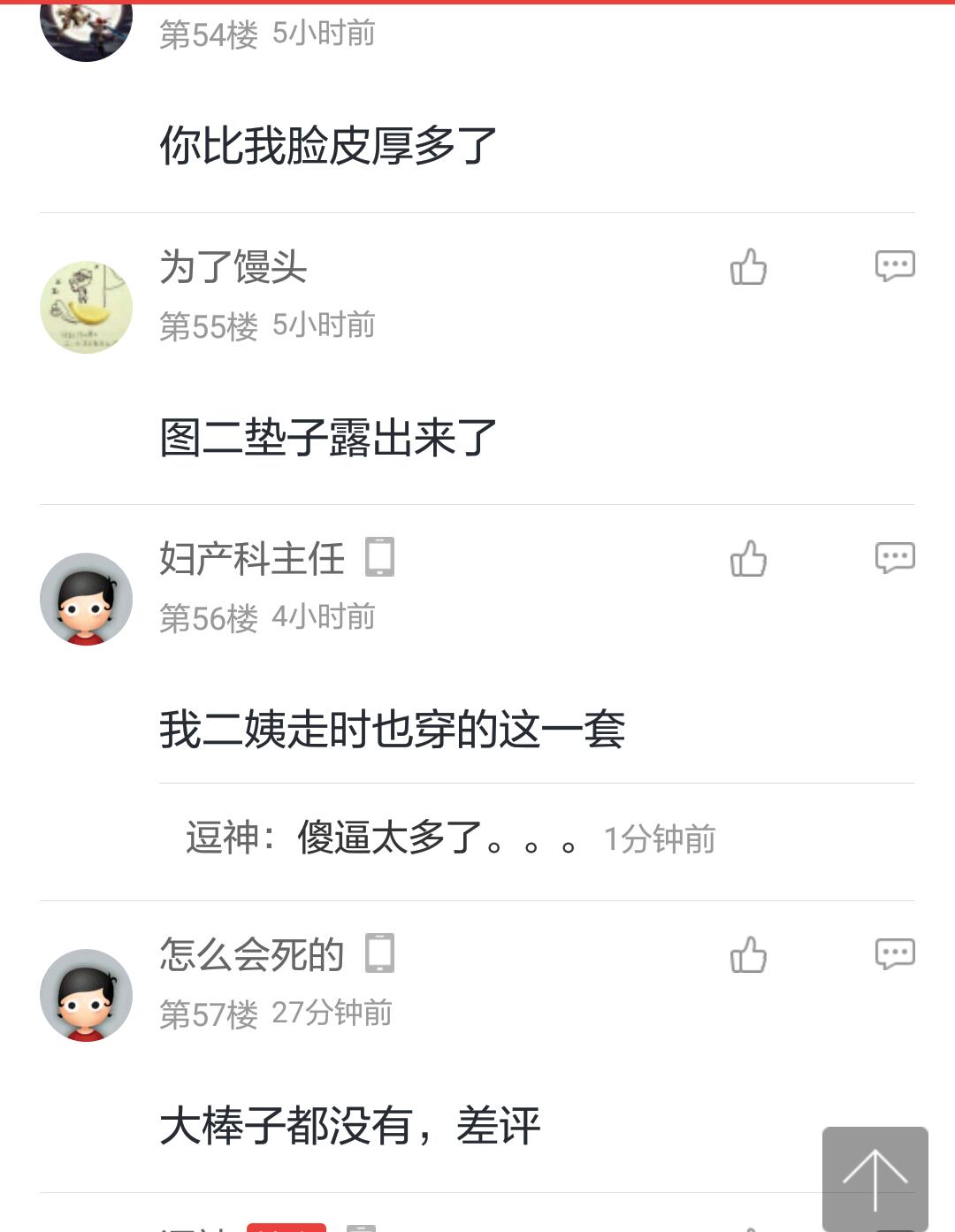
Task: Like the comment by 为了馒头
Action: 748,266
